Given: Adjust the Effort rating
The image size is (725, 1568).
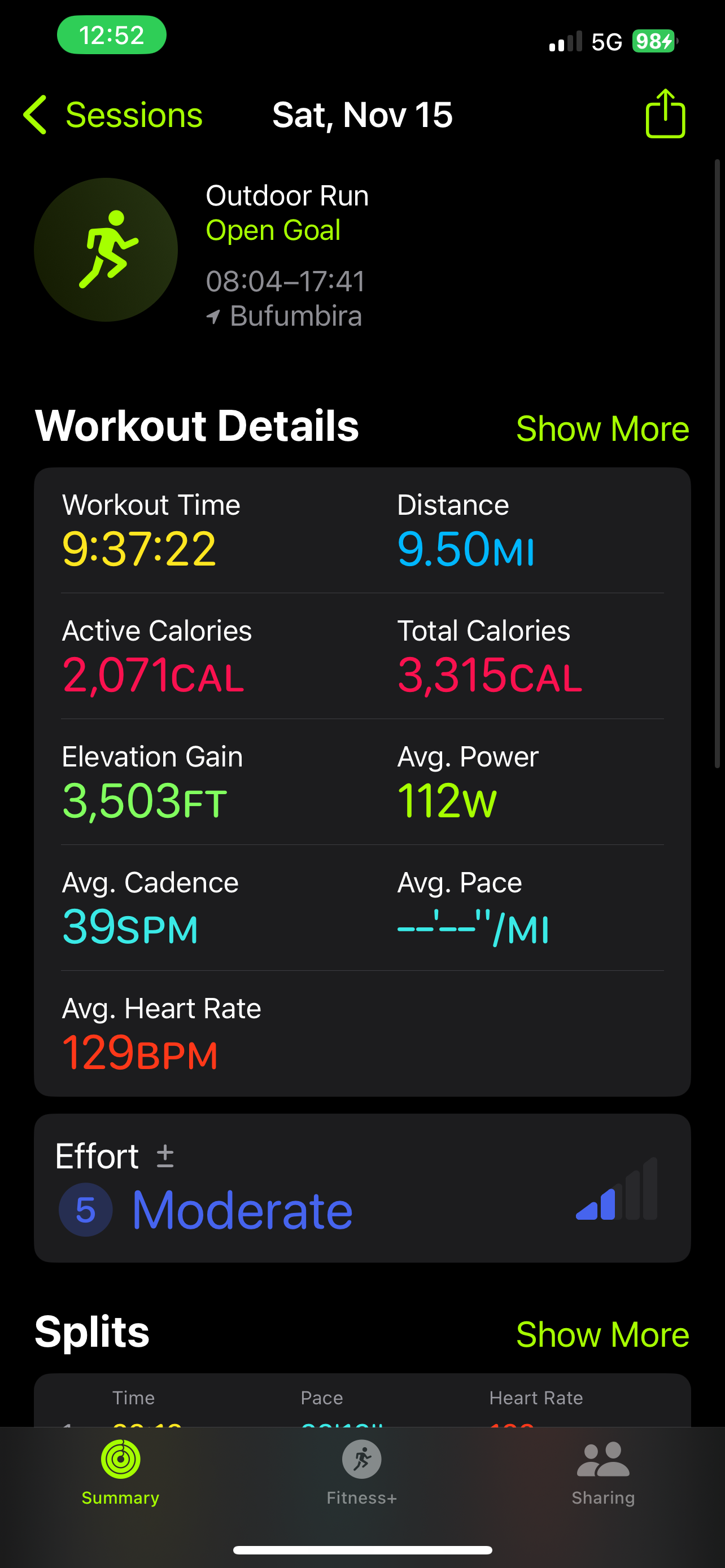Looking at the screenshot, I should point(165,1155).
